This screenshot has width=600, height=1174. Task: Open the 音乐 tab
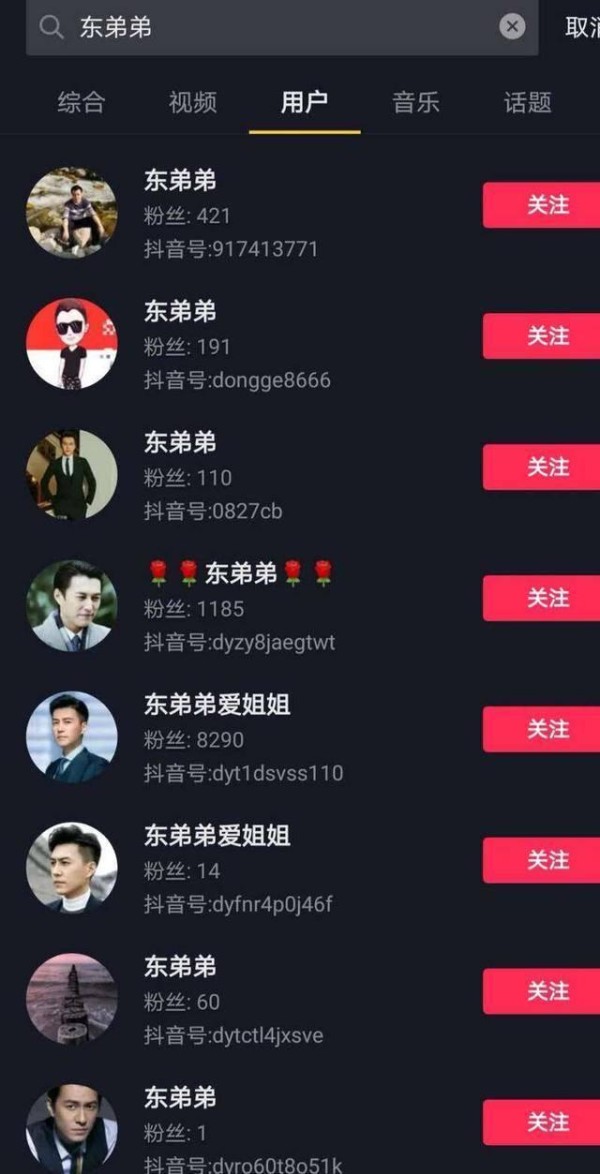[416, 103]
